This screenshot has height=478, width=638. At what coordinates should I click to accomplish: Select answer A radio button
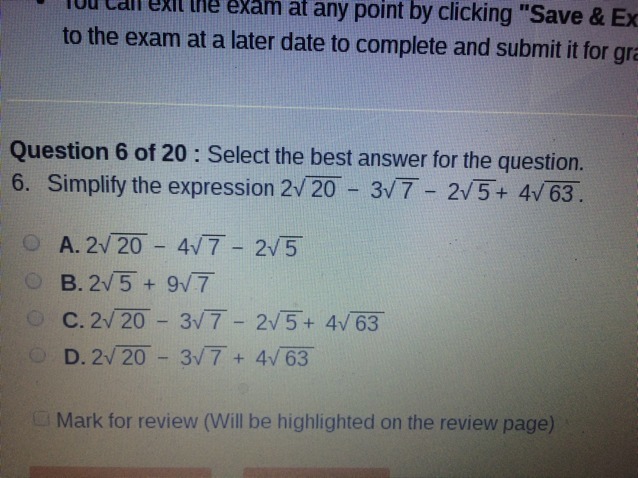31,243
